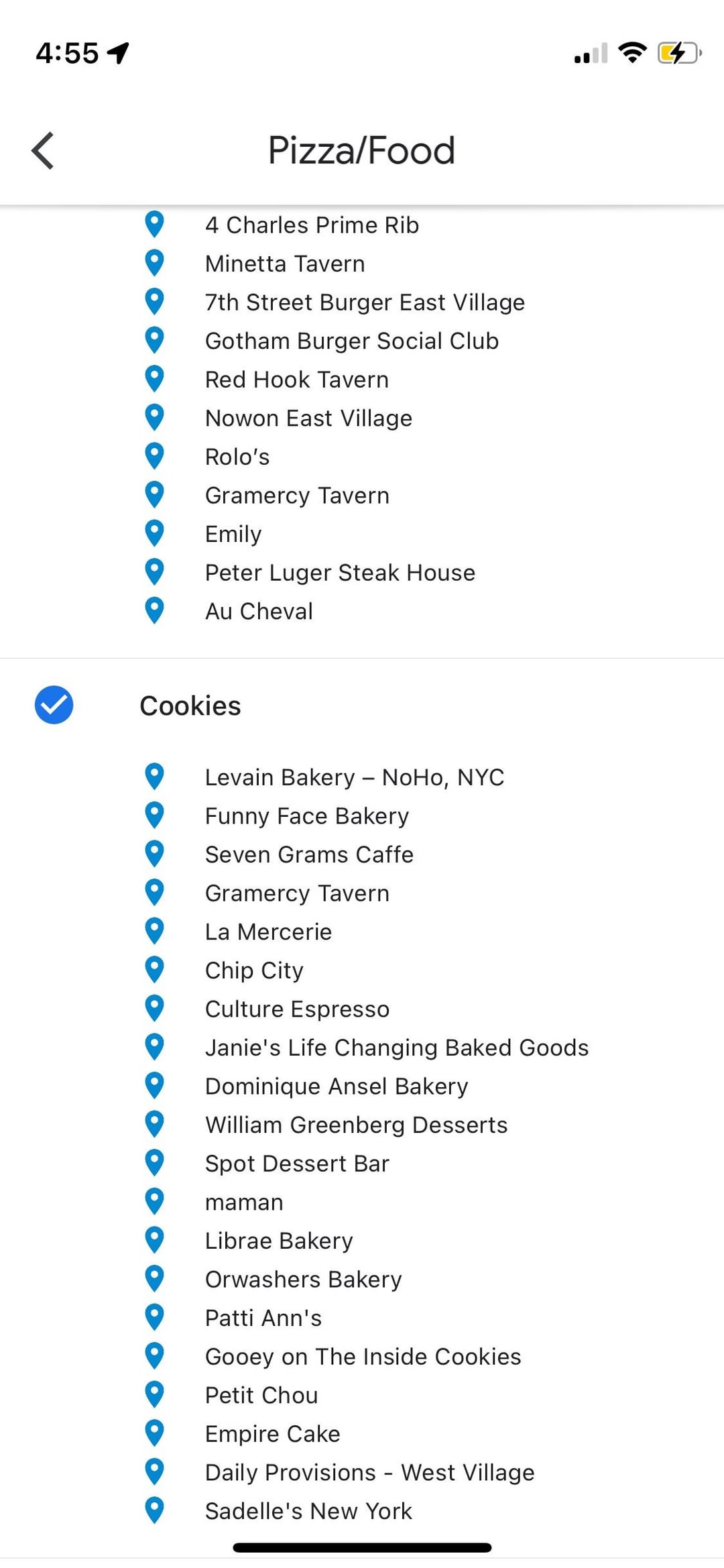Open Levain Bakery – NoHo, NYC
The height and width of the screenshot is (1568, 724).
355,777
